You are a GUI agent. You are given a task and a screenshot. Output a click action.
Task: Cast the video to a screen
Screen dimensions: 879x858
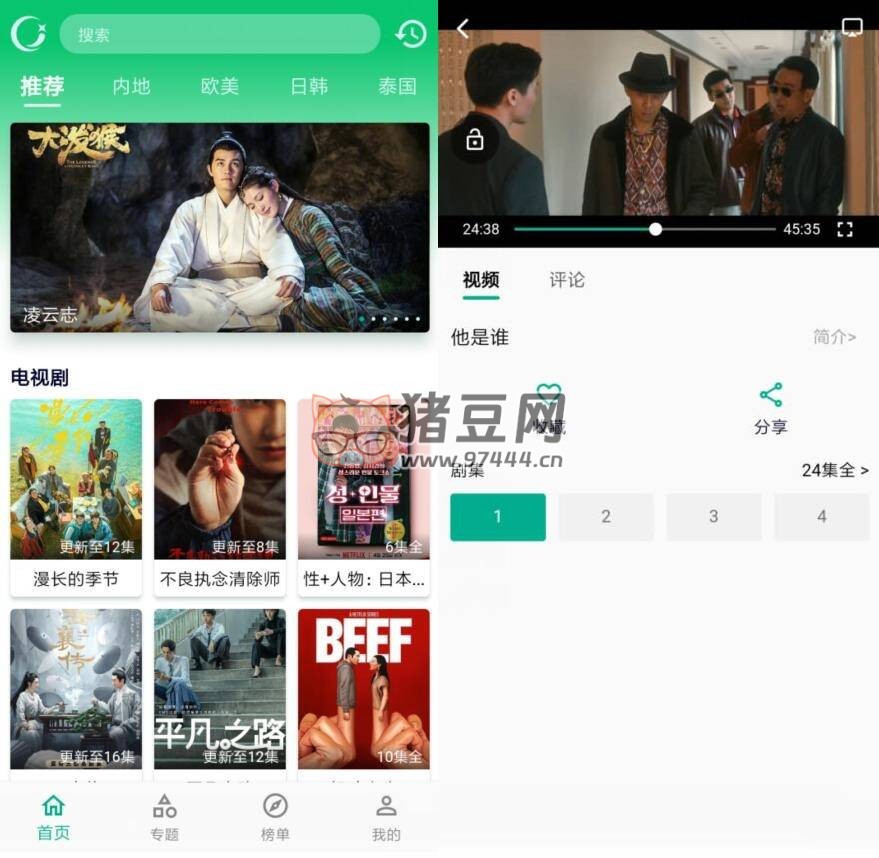pos(851,27)
